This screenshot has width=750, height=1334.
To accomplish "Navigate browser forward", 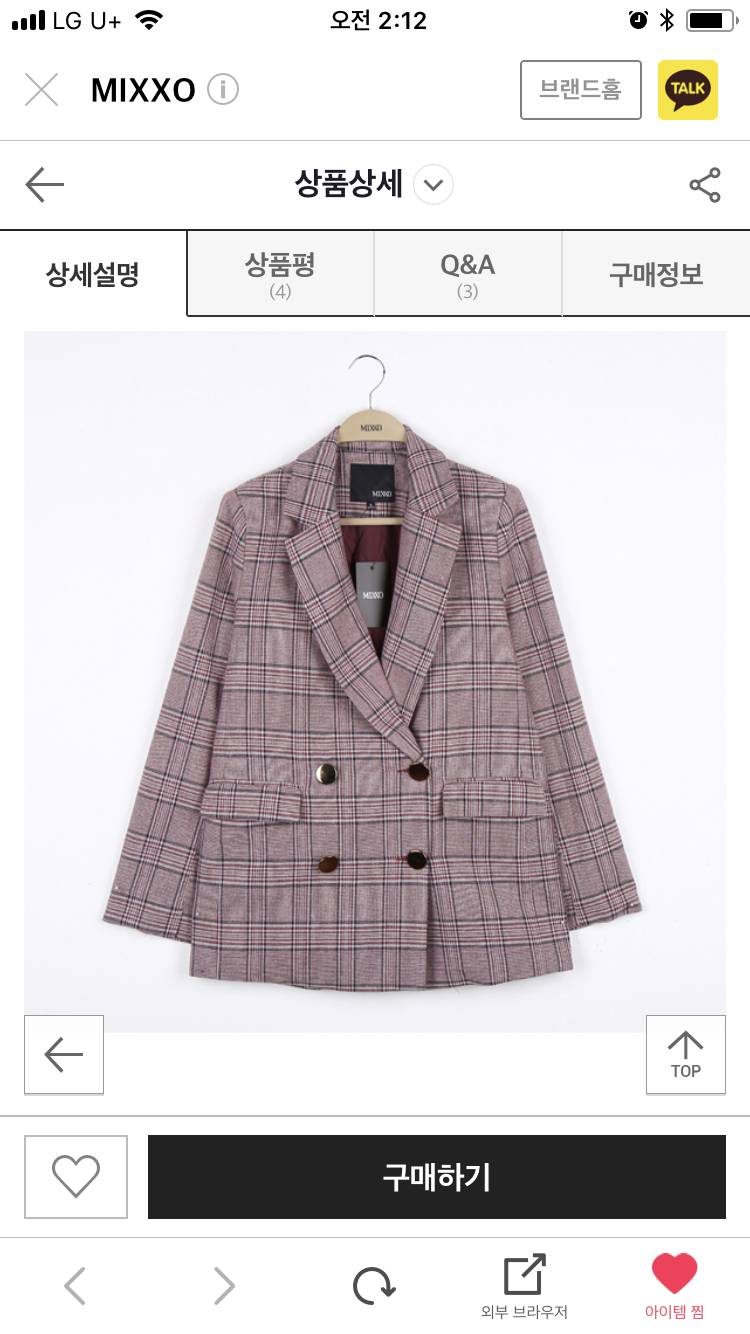I will coord(224,1286).
